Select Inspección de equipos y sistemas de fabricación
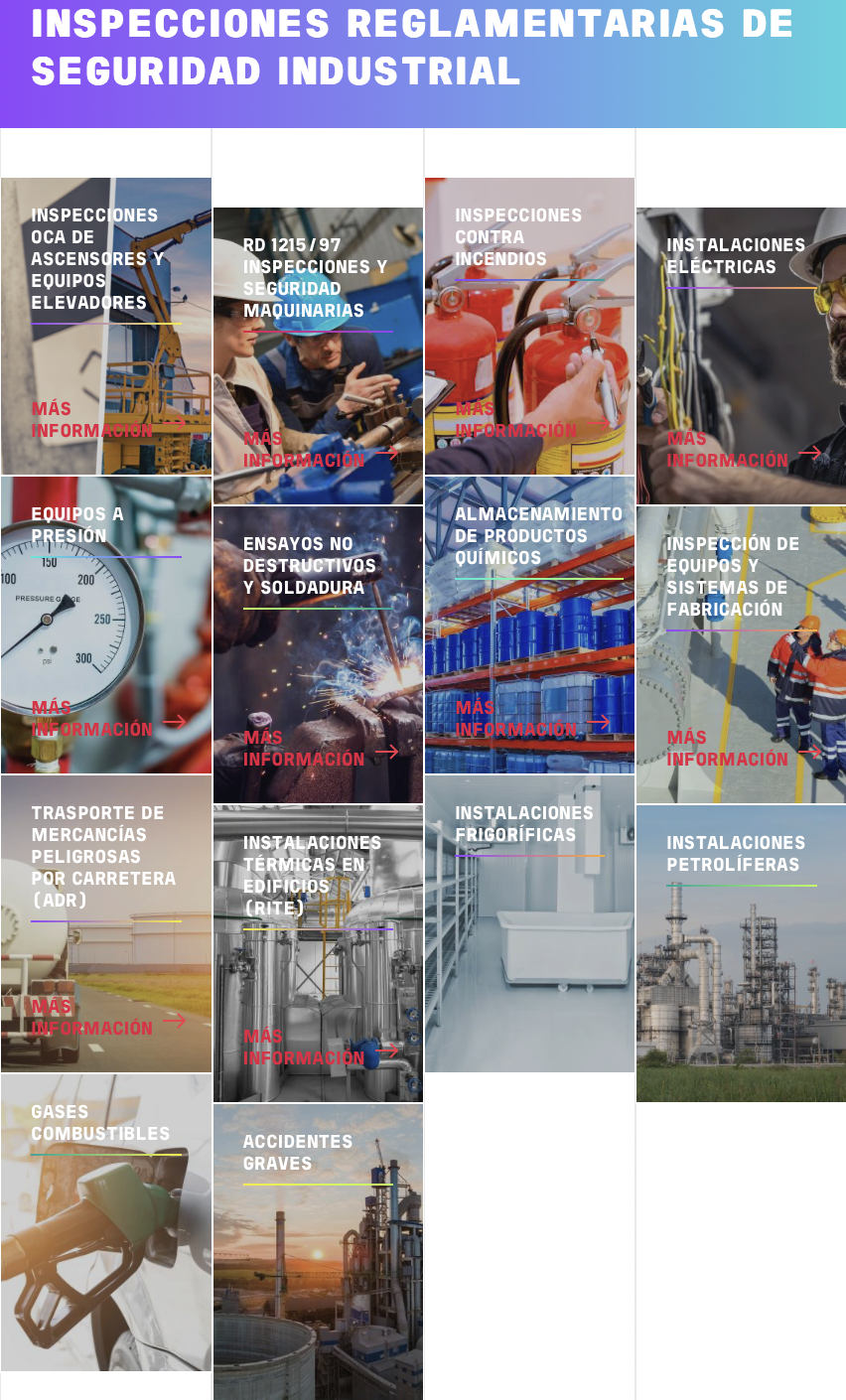This screenshot has height=1400, width=846. point(741,655)
